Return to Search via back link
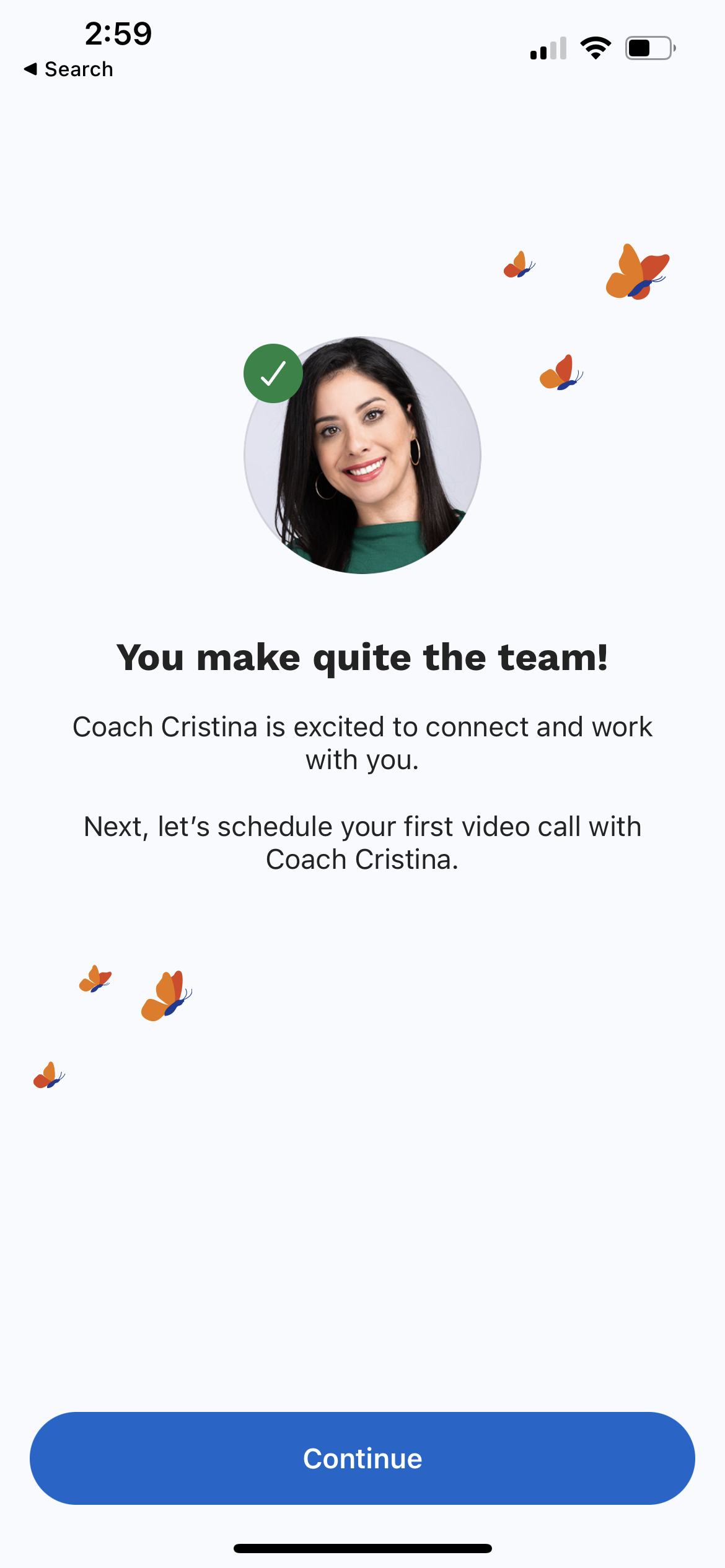This screenshot has width=725, height=1568. 69,69
